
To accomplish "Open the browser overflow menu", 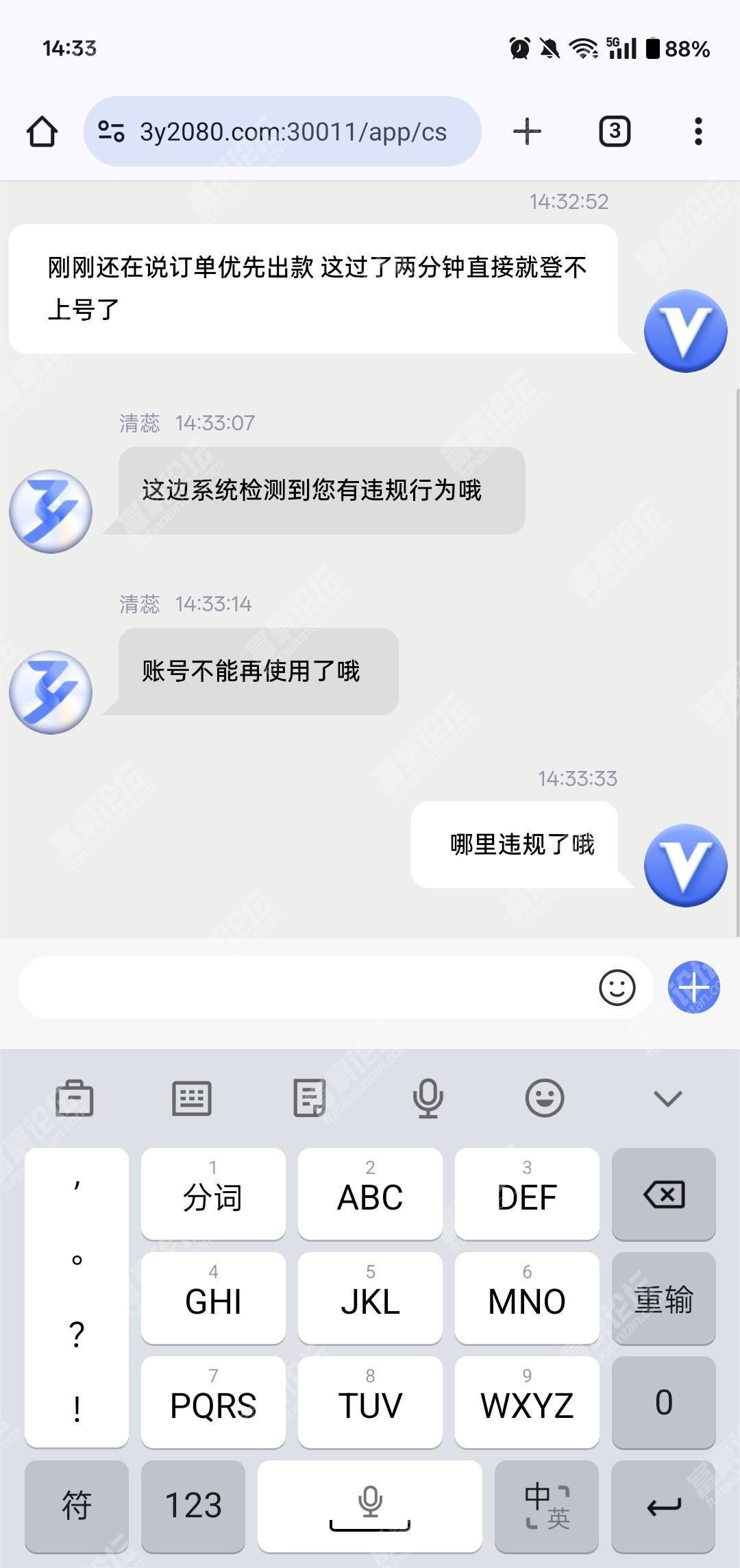I will pos(698,131).
